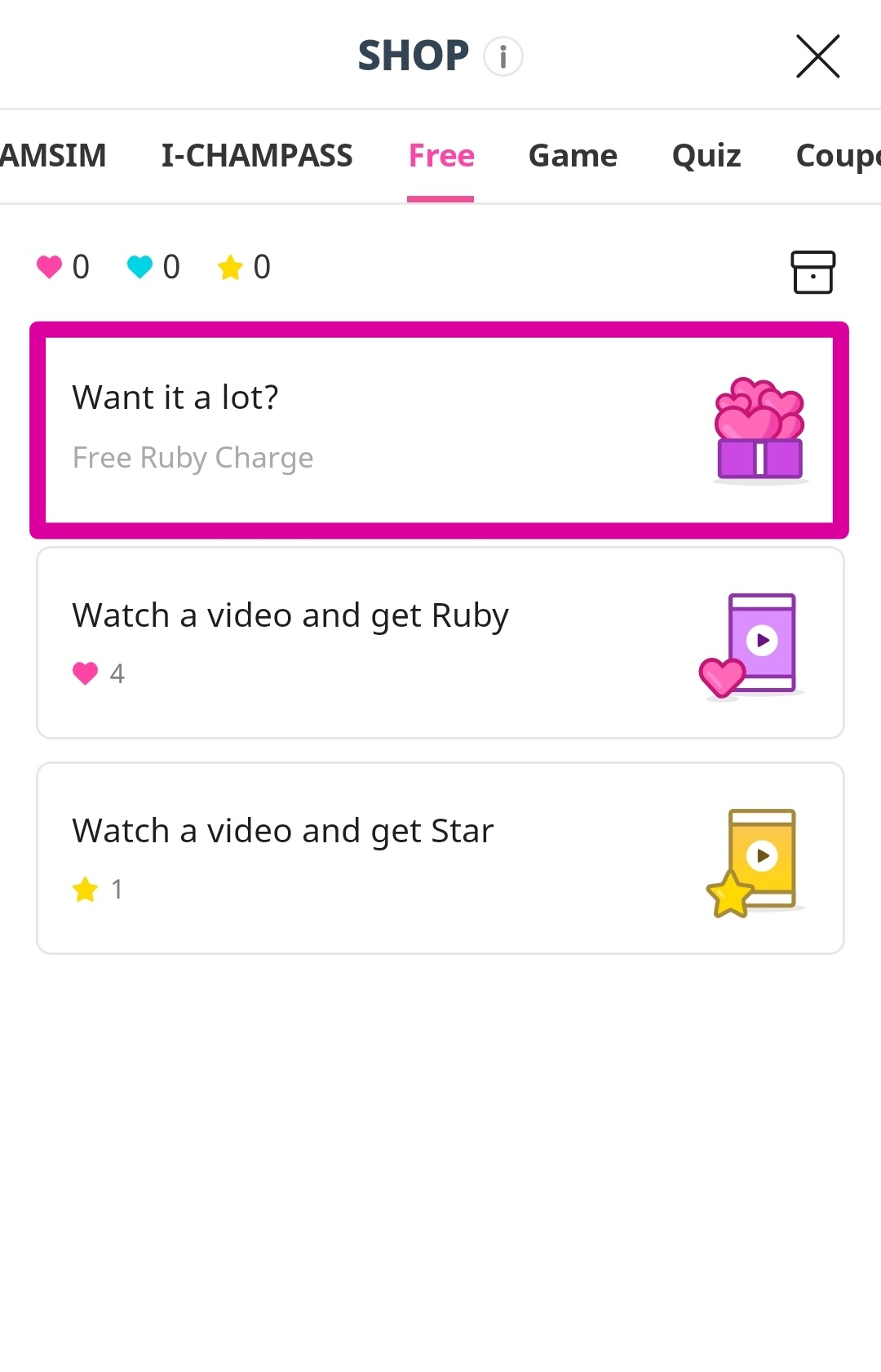
Task: Go to the Quiz tab
Action: point(706,155)
